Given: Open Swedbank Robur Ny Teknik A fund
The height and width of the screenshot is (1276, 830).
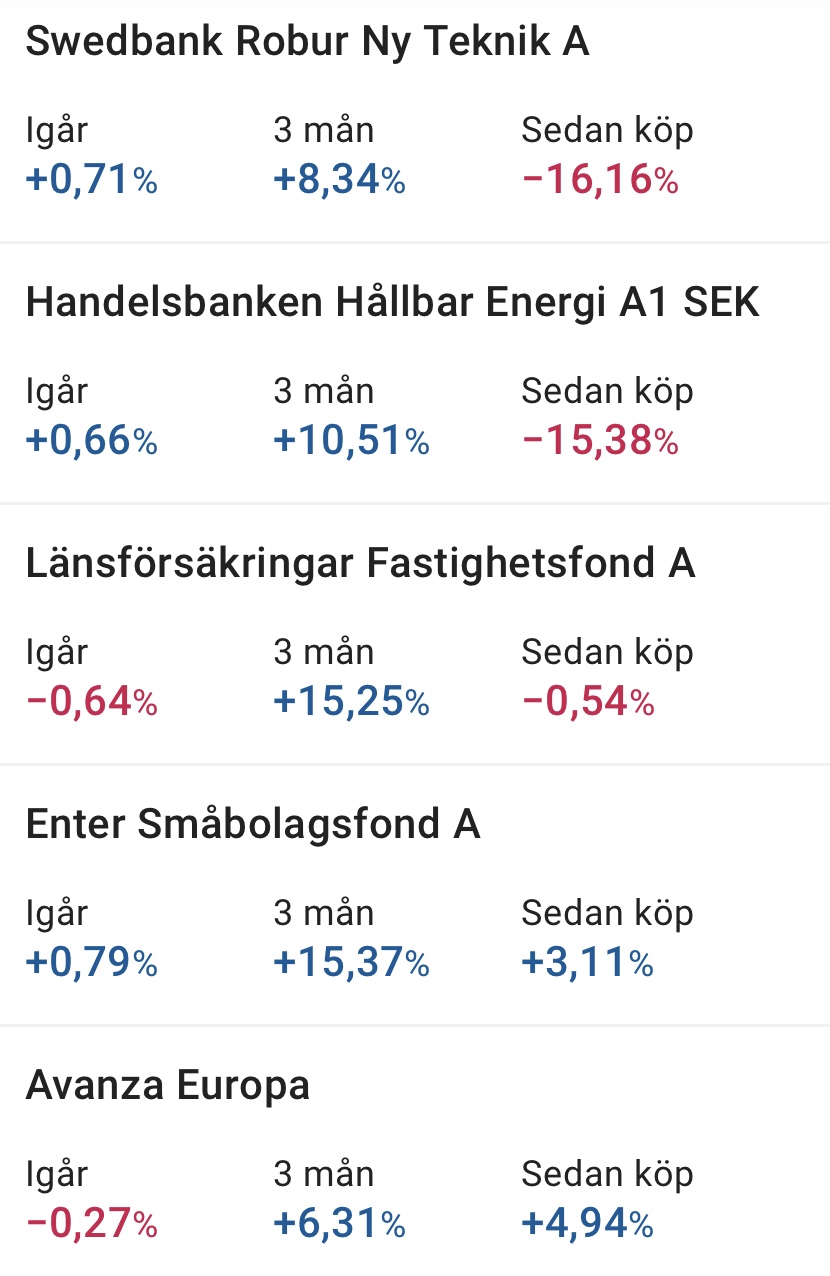Looking at the screenshot, I should point(307,43).
